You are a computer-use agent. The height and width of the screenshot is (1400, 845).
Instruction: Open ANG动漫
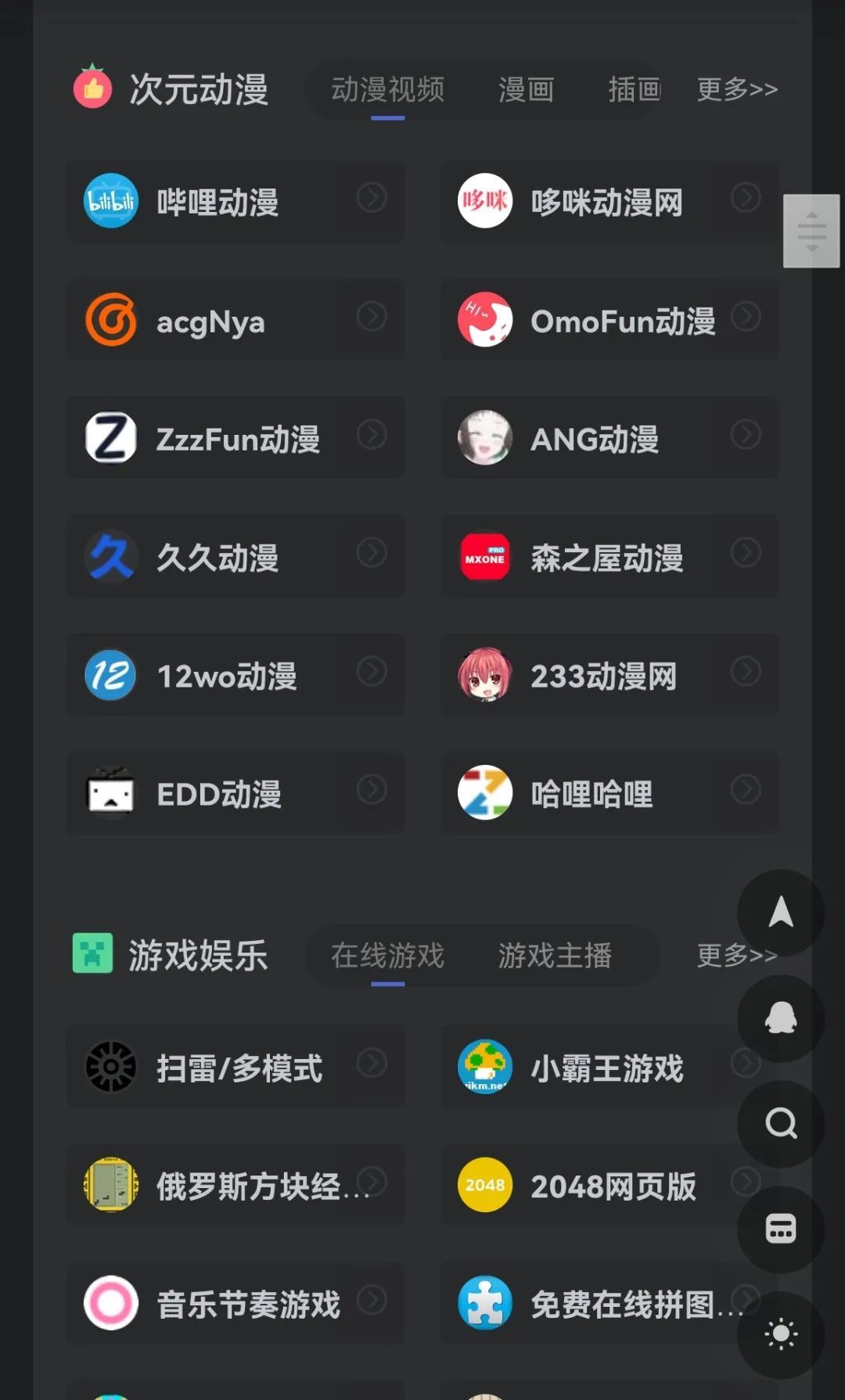point(609,439)
